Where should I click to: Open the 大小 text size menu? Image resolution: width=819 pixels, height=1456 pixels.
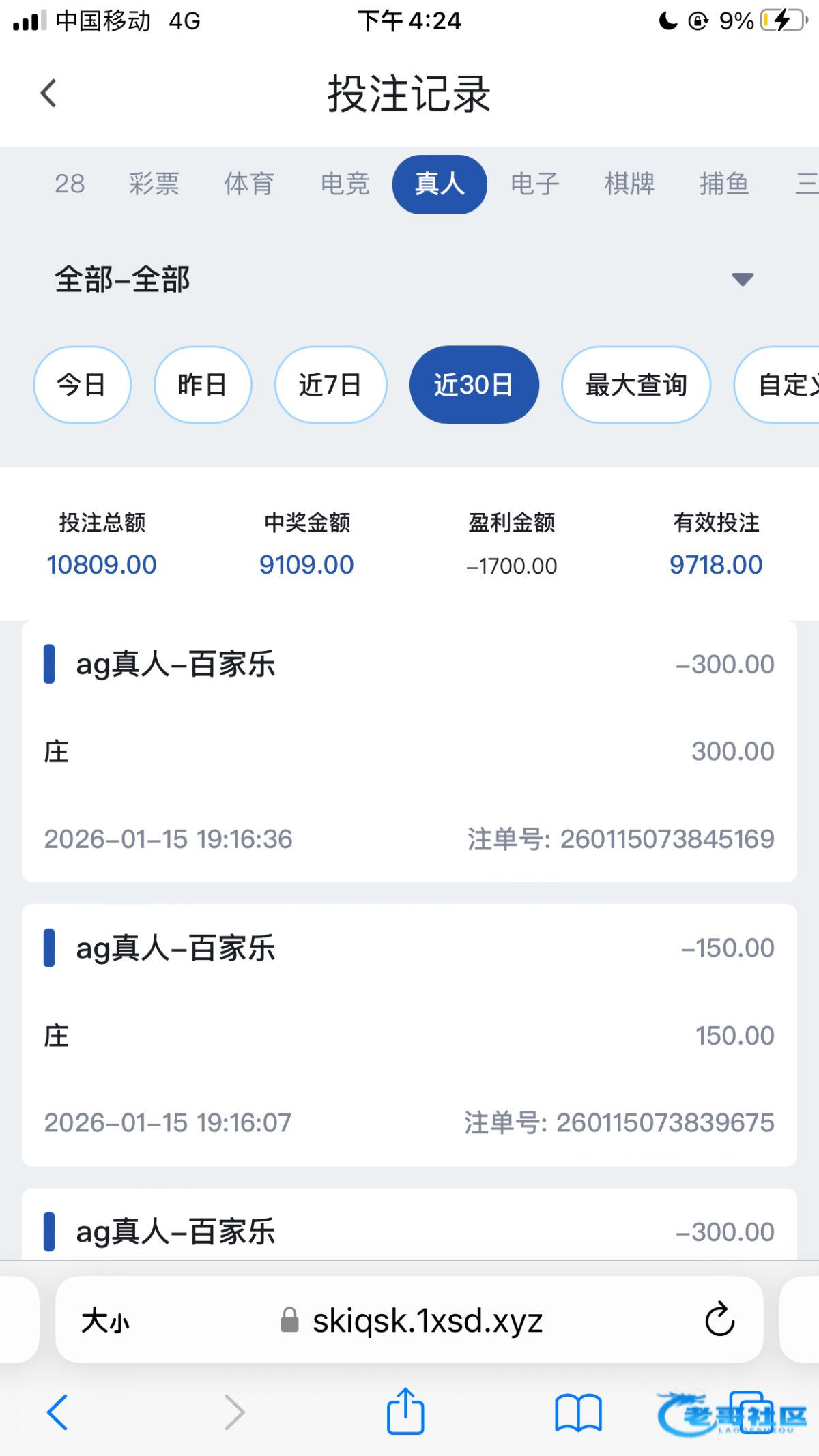105,1321
